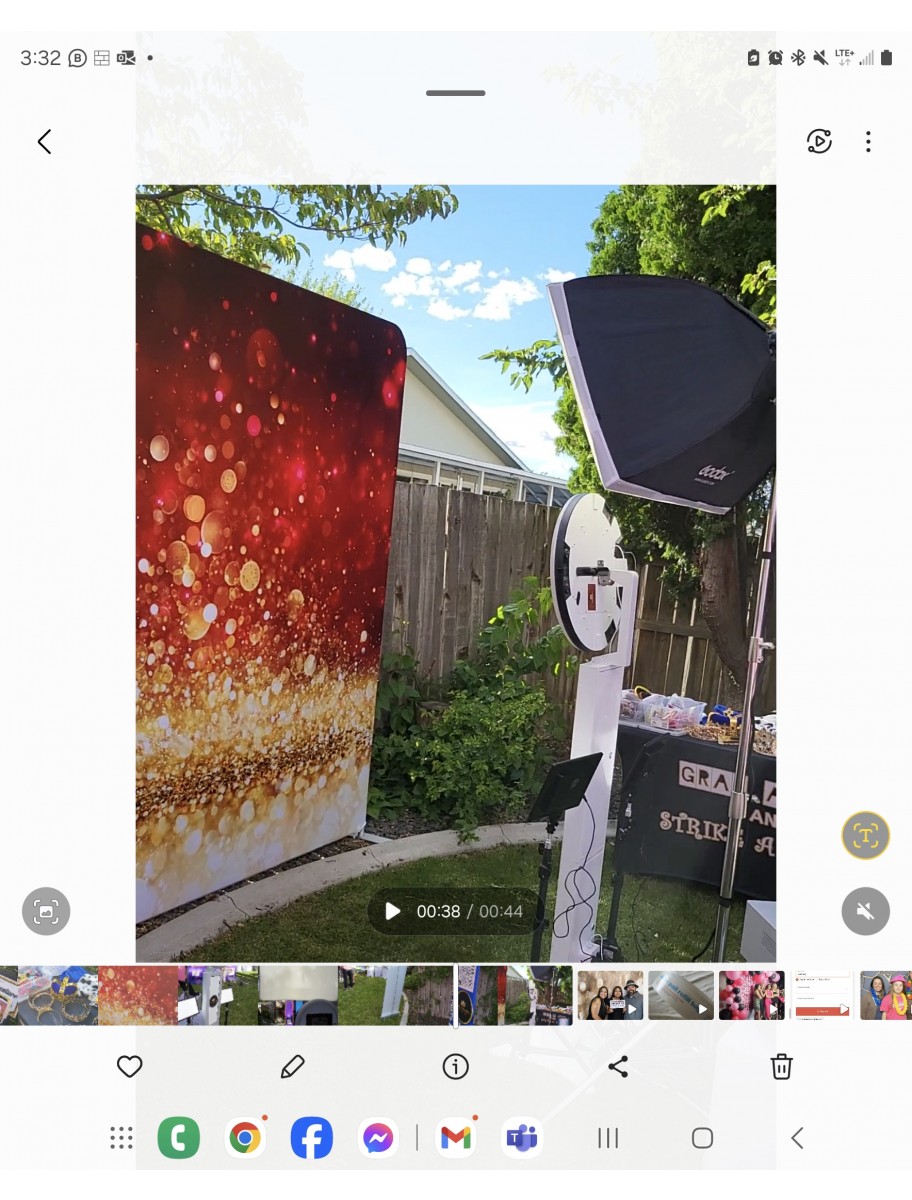Mark this video as favorite
The width and height of the screenshot is (912, 1200).
[130, 1067]
